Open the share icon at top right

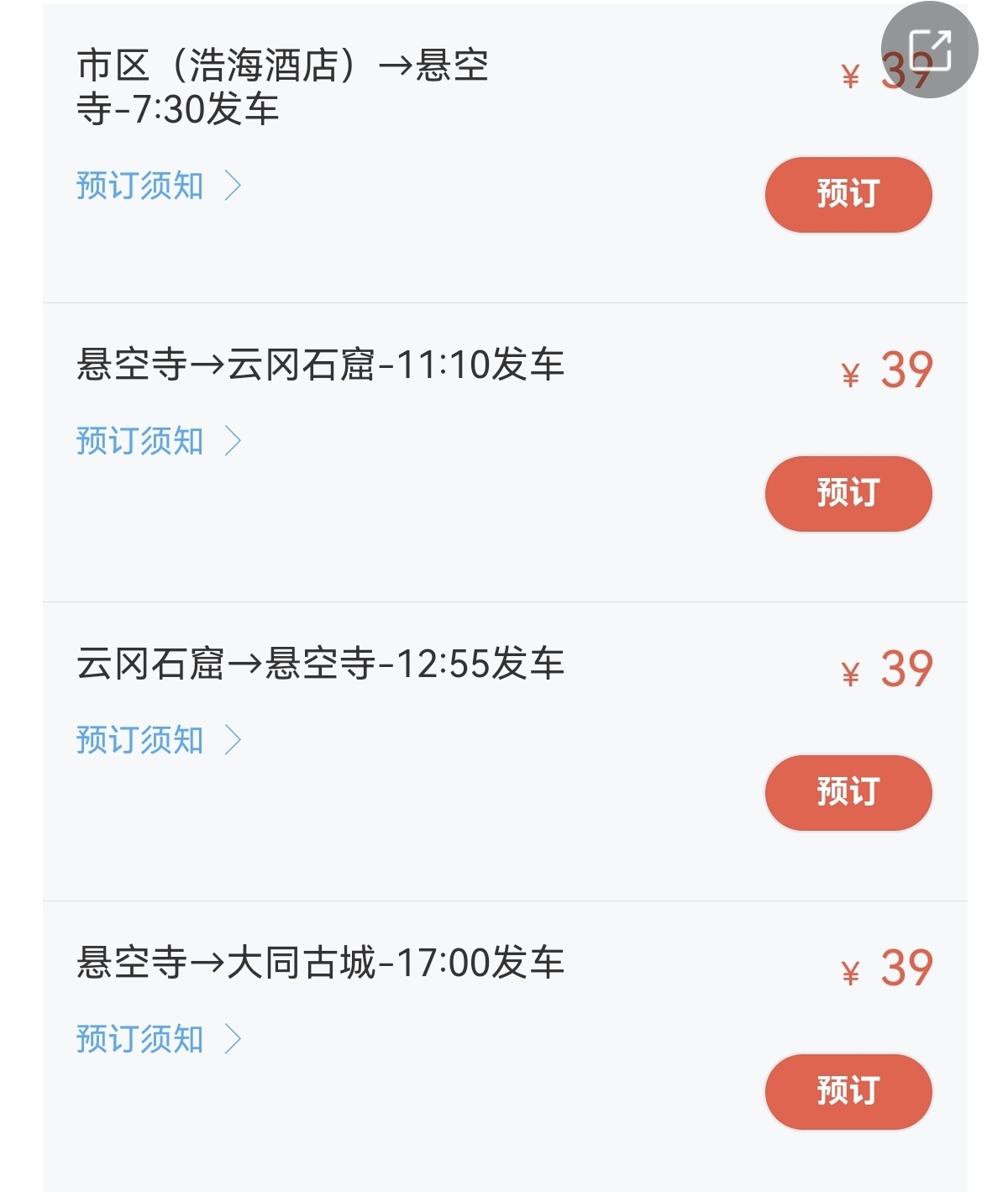[929, 50]
